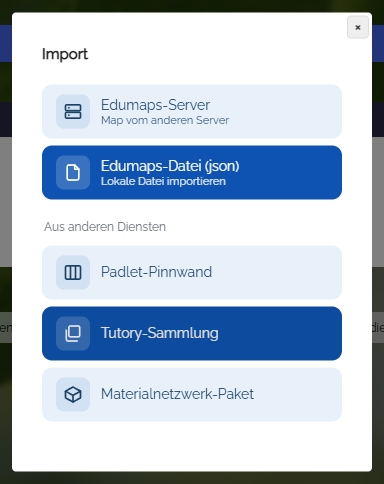Import from Padlet-Pinnwand

click(192, 272)
